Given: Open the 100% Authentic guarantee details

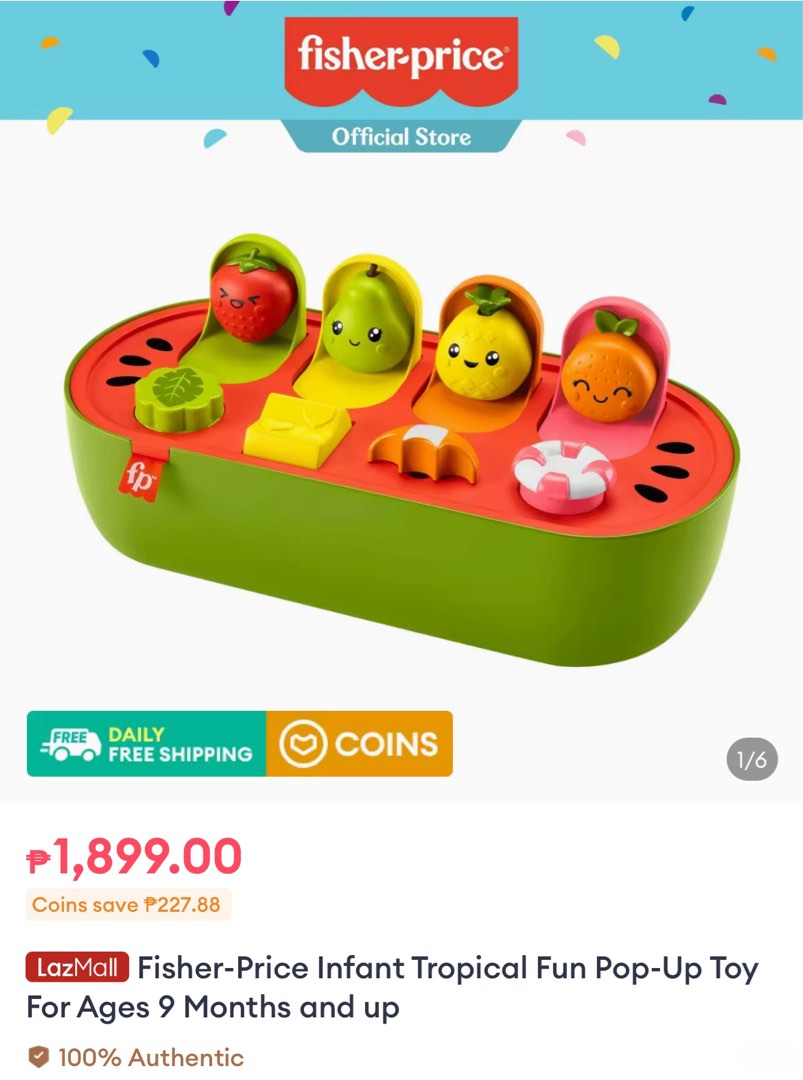Looking at the screenshot, I should pos(136,1057).
